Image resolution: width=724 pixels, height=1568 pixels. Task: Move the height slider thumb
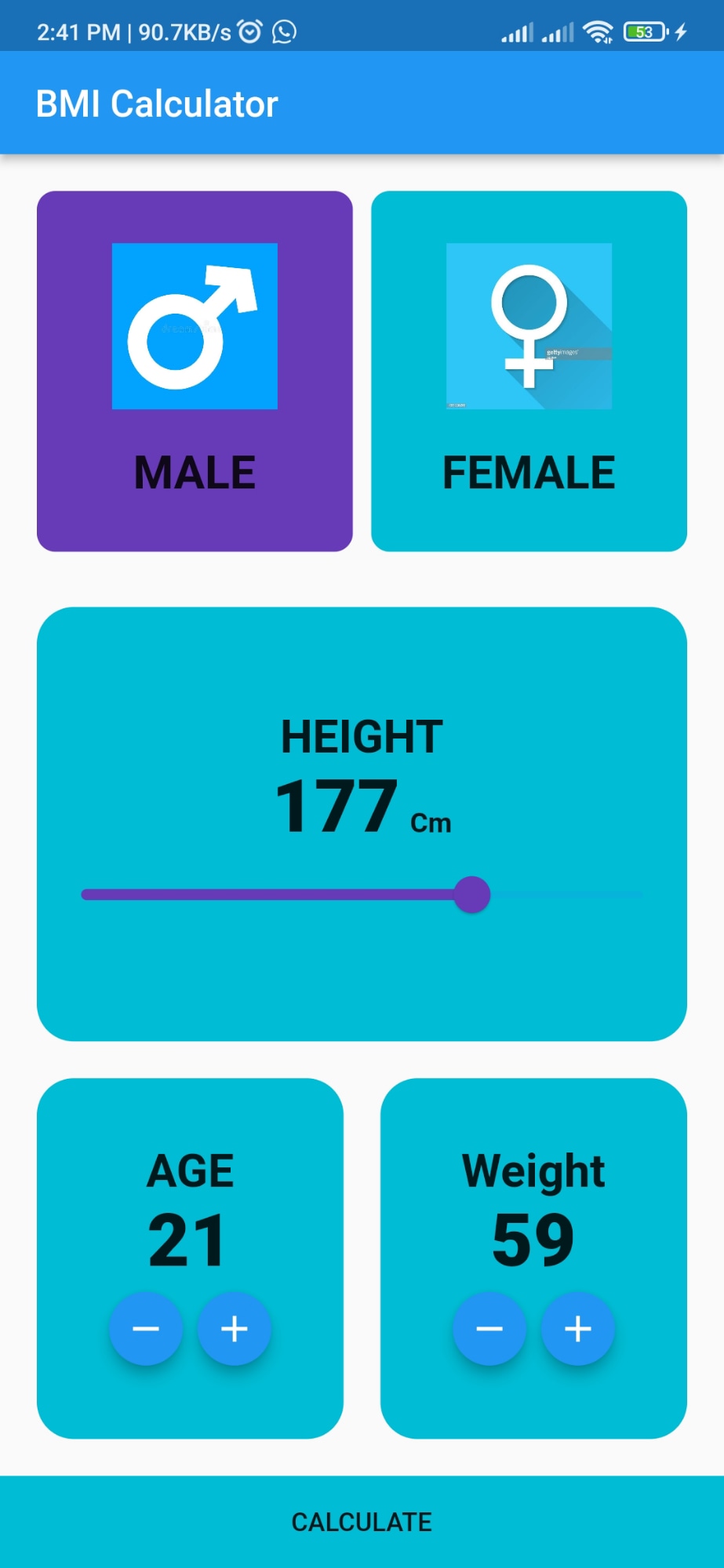[x=474, y=895]
